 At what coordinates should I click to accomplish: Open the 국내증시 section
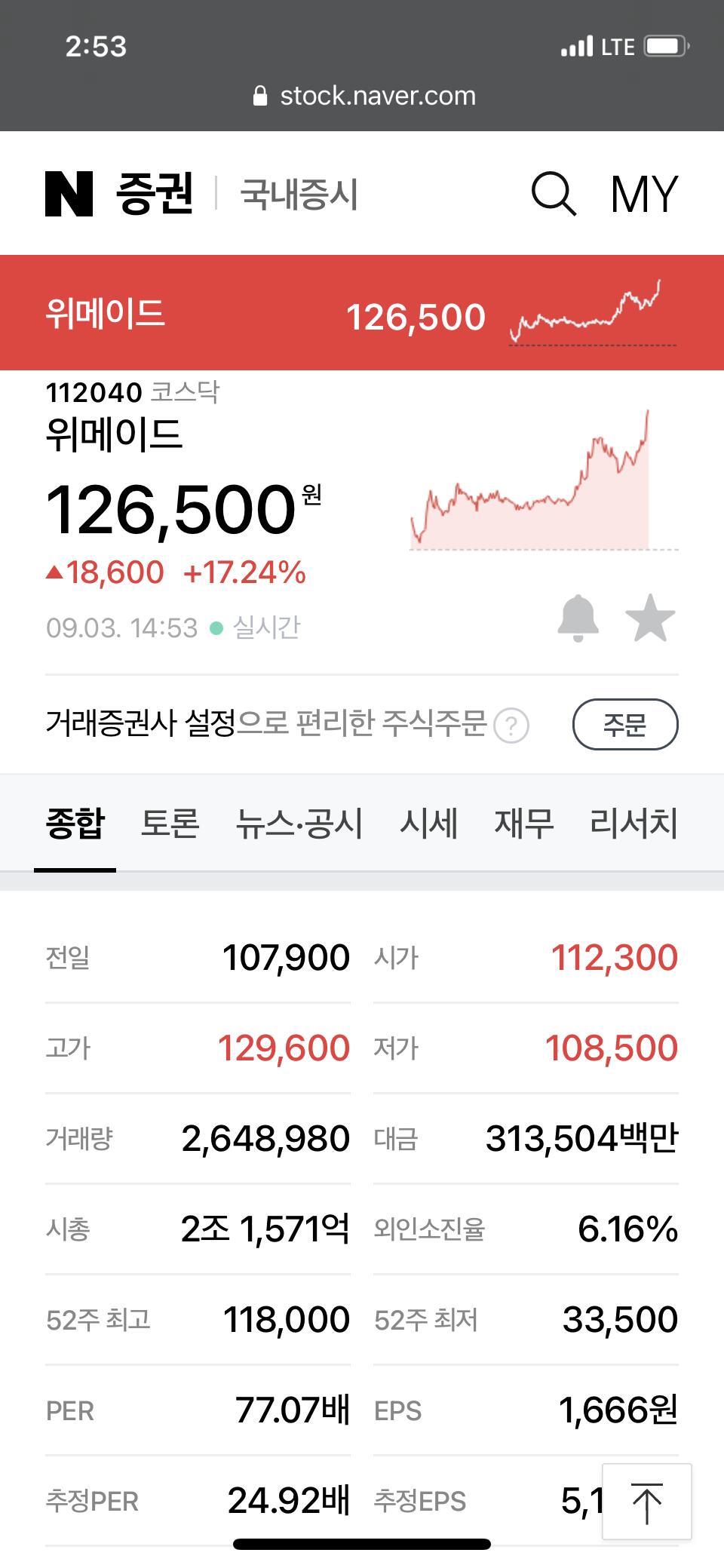(x=299, y=194)
